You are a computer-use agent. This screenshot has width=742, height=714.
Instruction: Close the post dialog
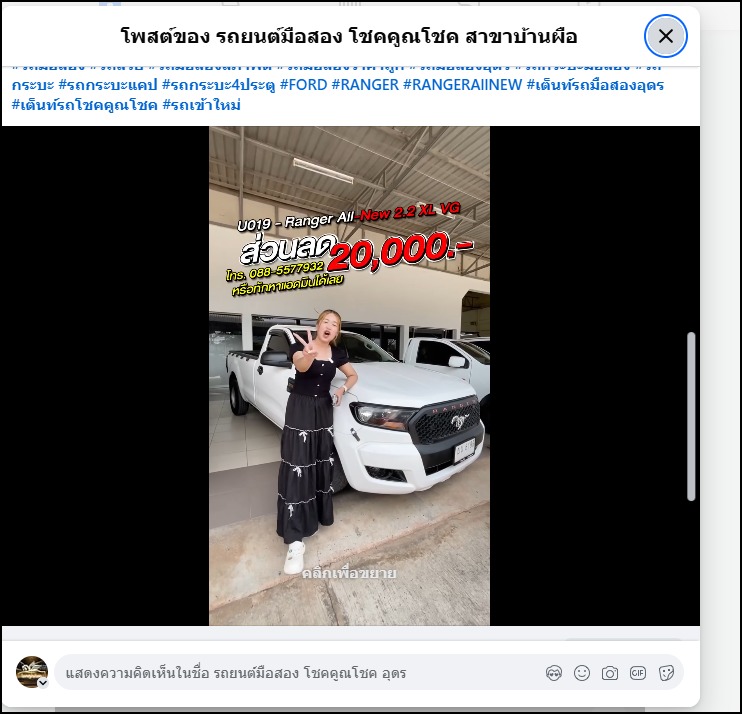(x=666, y=37)
